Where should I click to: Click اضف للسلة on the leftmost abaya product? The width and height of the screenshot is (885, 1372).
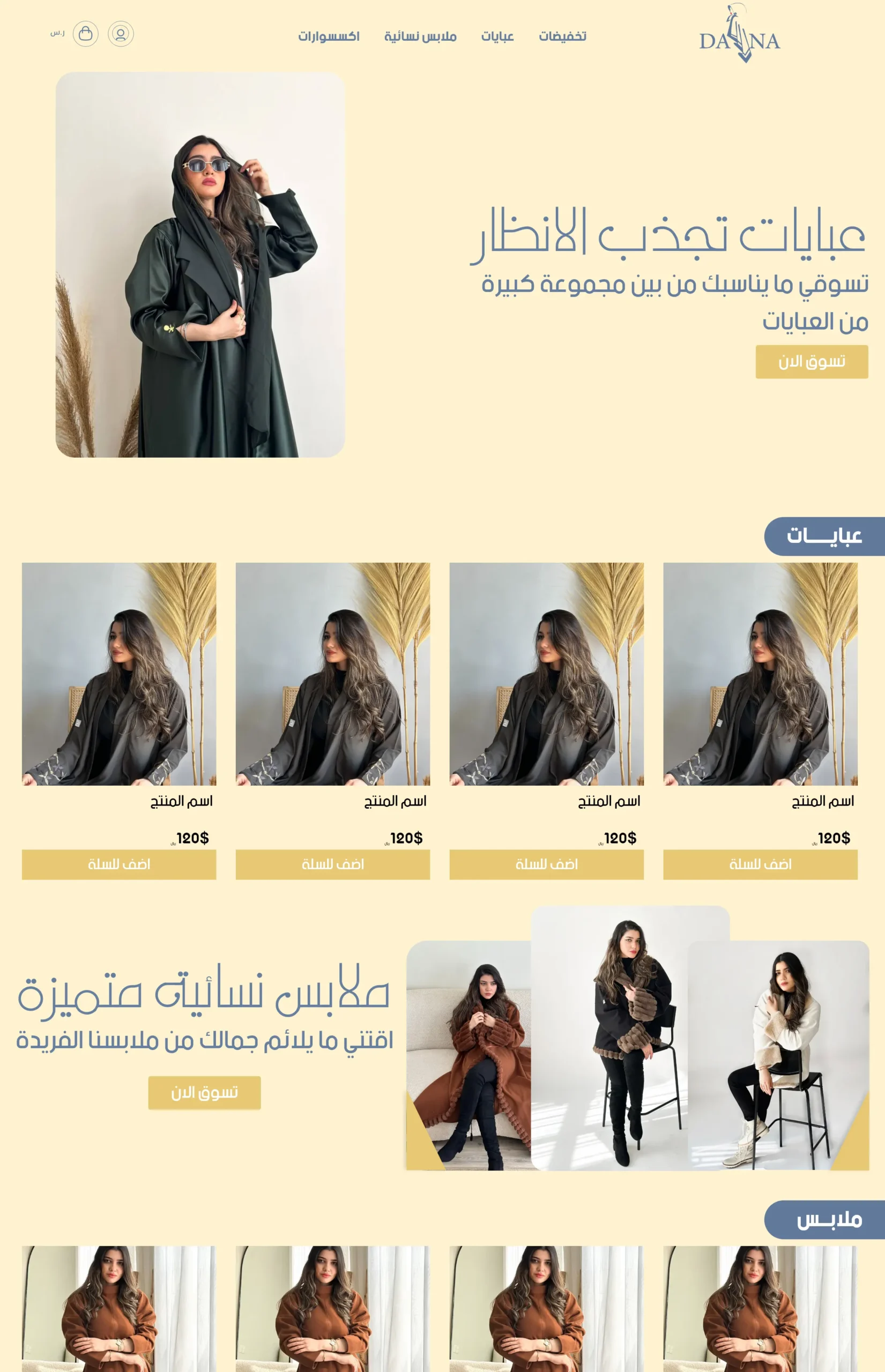point(119,863)
